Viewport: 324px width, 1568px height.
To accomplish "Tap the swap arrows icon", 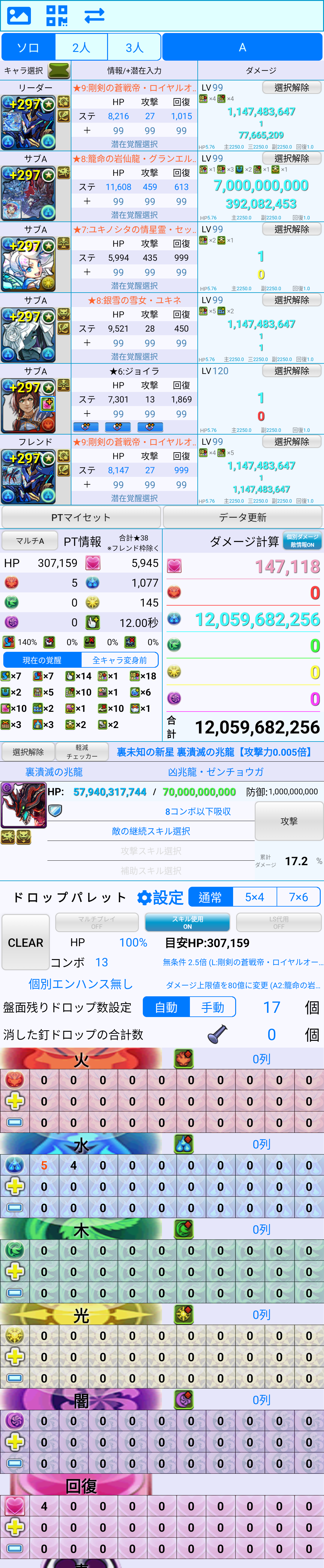I will click(x=94, y=15).
